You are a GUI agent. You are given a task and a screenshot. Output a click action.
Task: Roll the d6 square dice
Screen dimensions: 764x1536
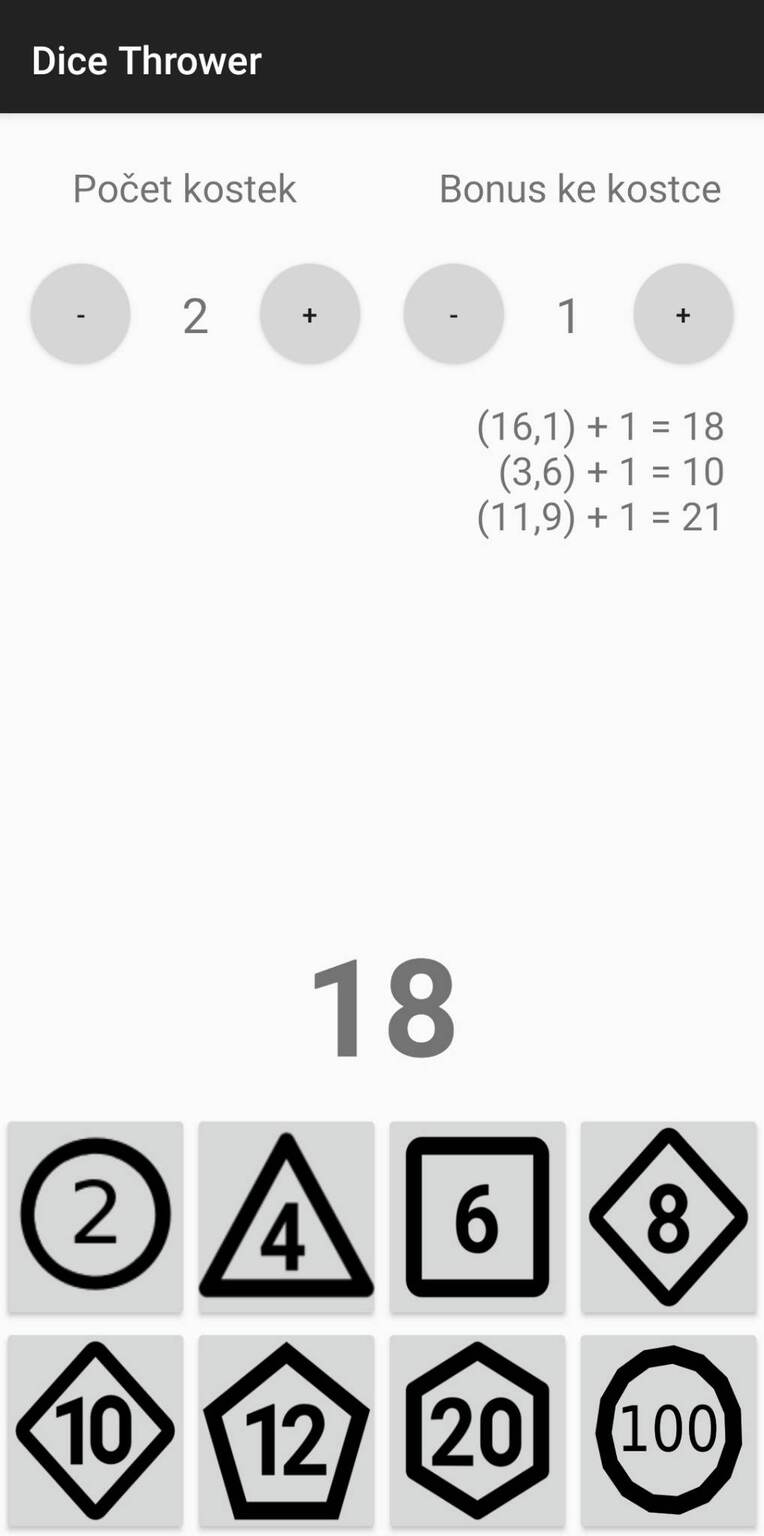pyautogui.click(x=477, y=1216)
